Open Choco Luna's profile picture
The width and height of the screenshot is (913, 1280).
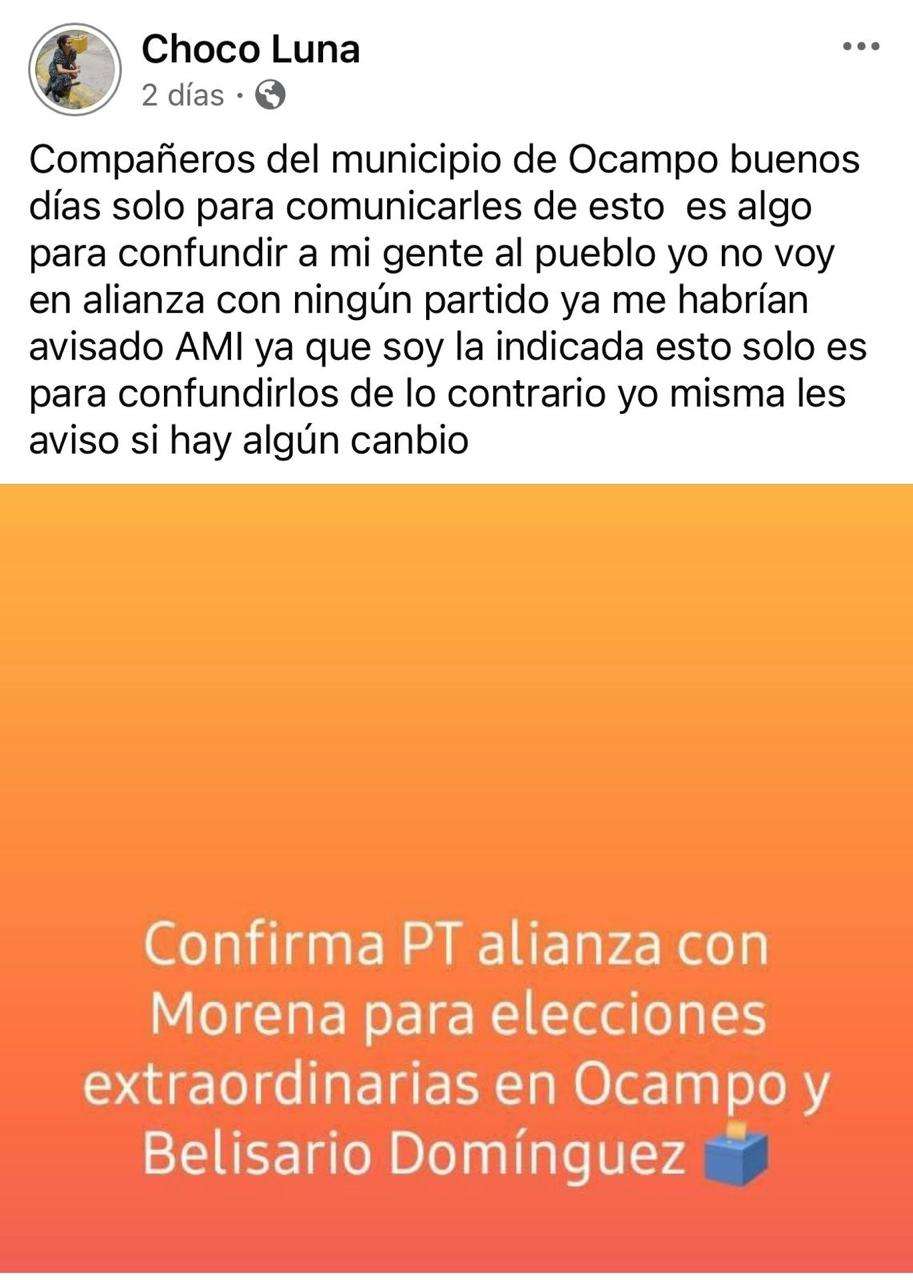[x=75, y=70]
